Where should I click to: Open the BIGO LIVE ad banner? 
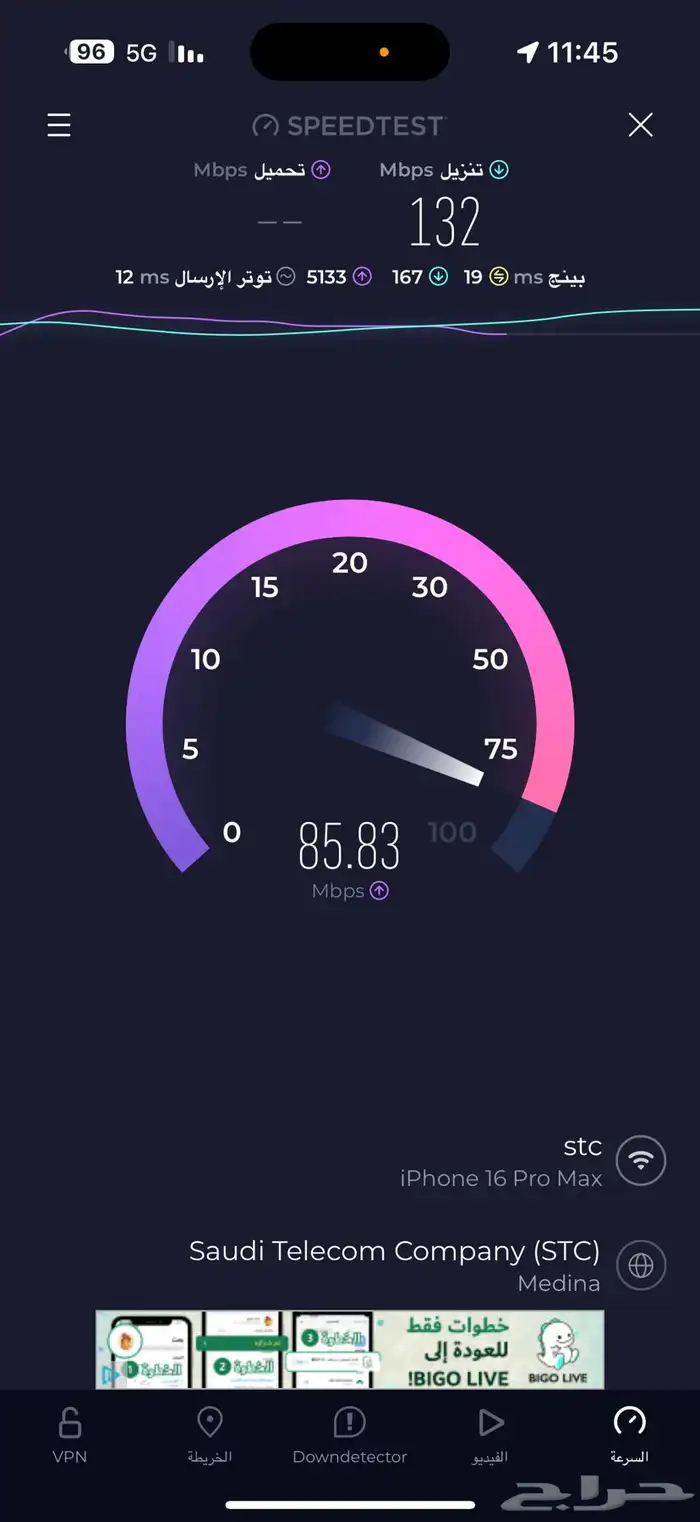(x=350, y=1349)
